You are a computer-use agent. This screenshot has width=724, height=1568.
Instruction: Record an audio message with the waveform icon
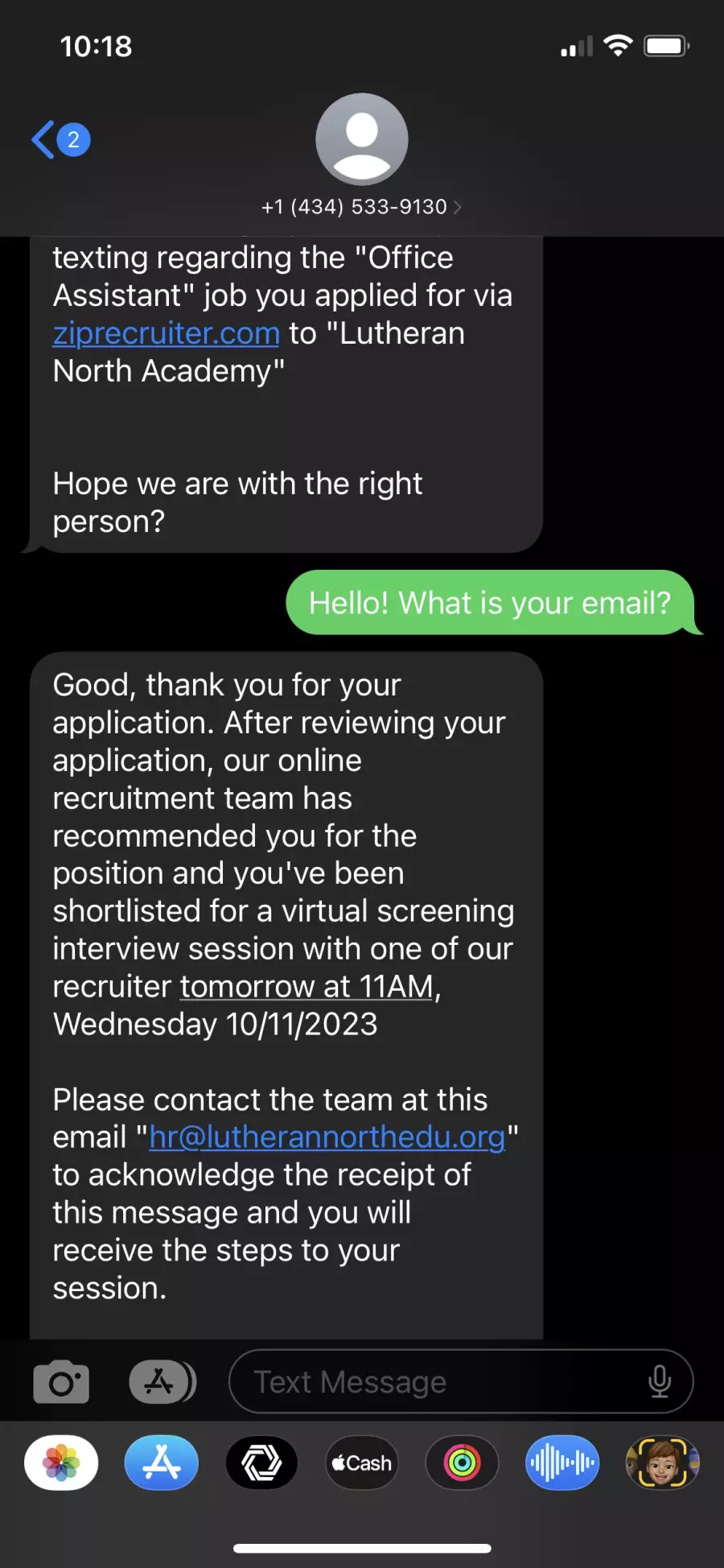tap(562, 1463)
